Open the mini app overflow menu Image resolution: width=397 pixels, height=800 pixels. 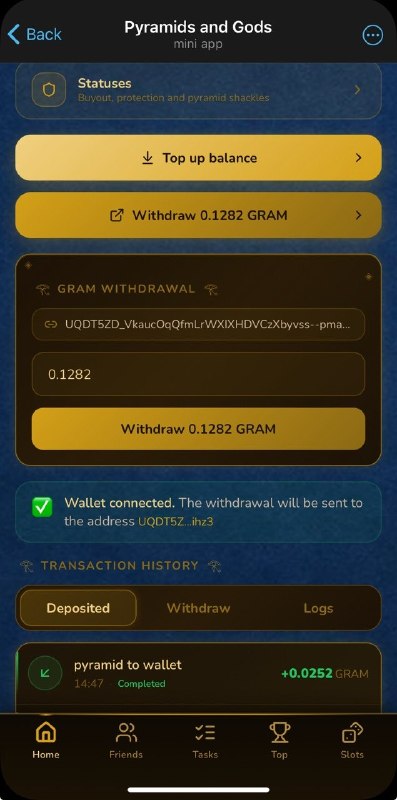[x=372, y=35]
